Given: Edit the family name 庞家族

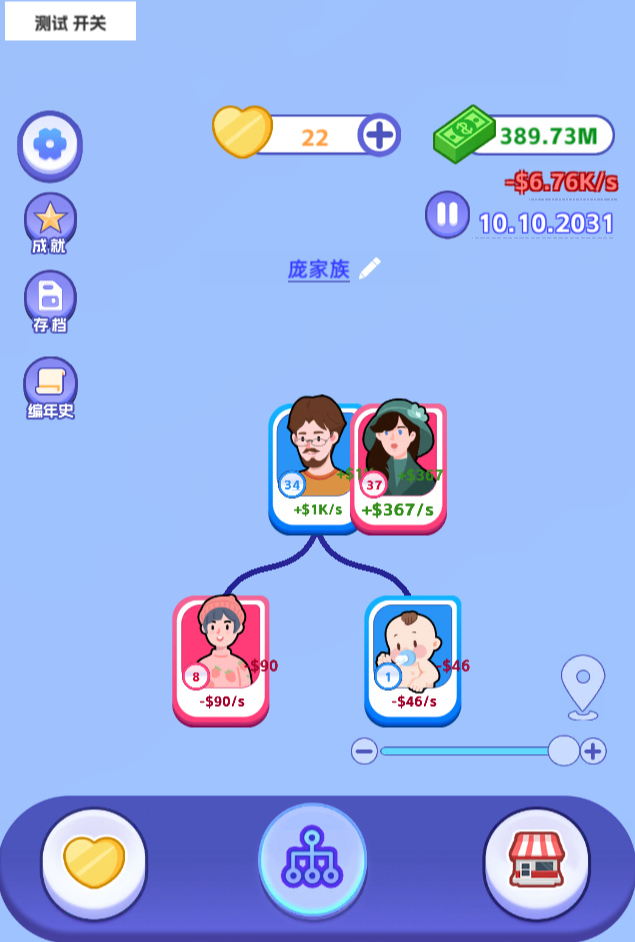Looking at the screenshot, I should point(370,268).
